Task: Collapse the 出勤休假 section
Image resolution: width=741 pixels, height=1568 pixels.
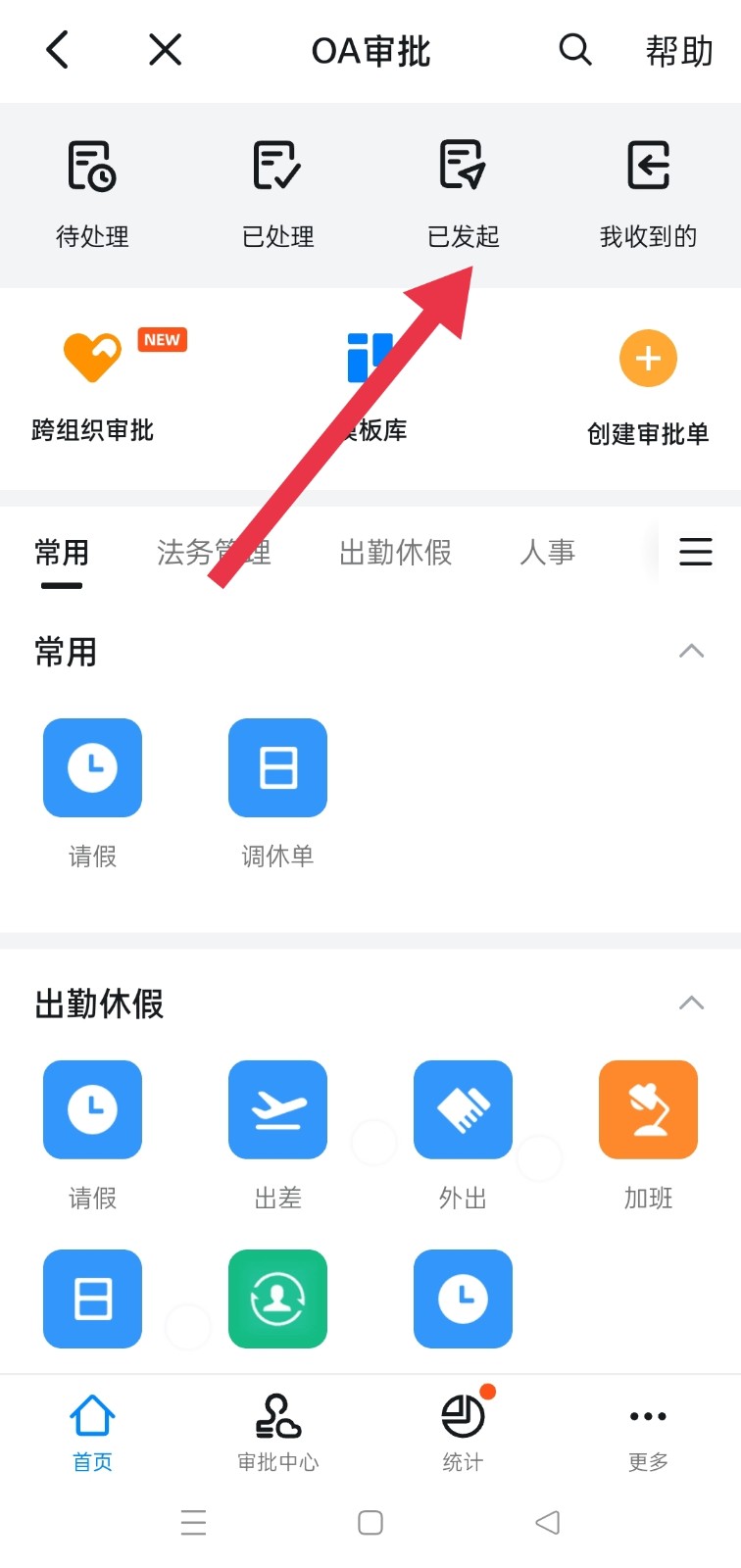Action: [x=692, y=1003]
